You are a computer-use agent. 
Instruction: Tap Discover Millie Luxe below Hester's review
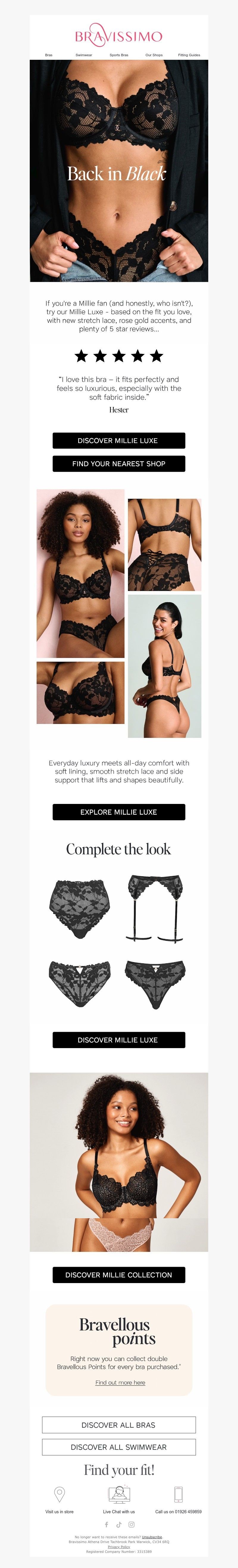pos(119,440)
